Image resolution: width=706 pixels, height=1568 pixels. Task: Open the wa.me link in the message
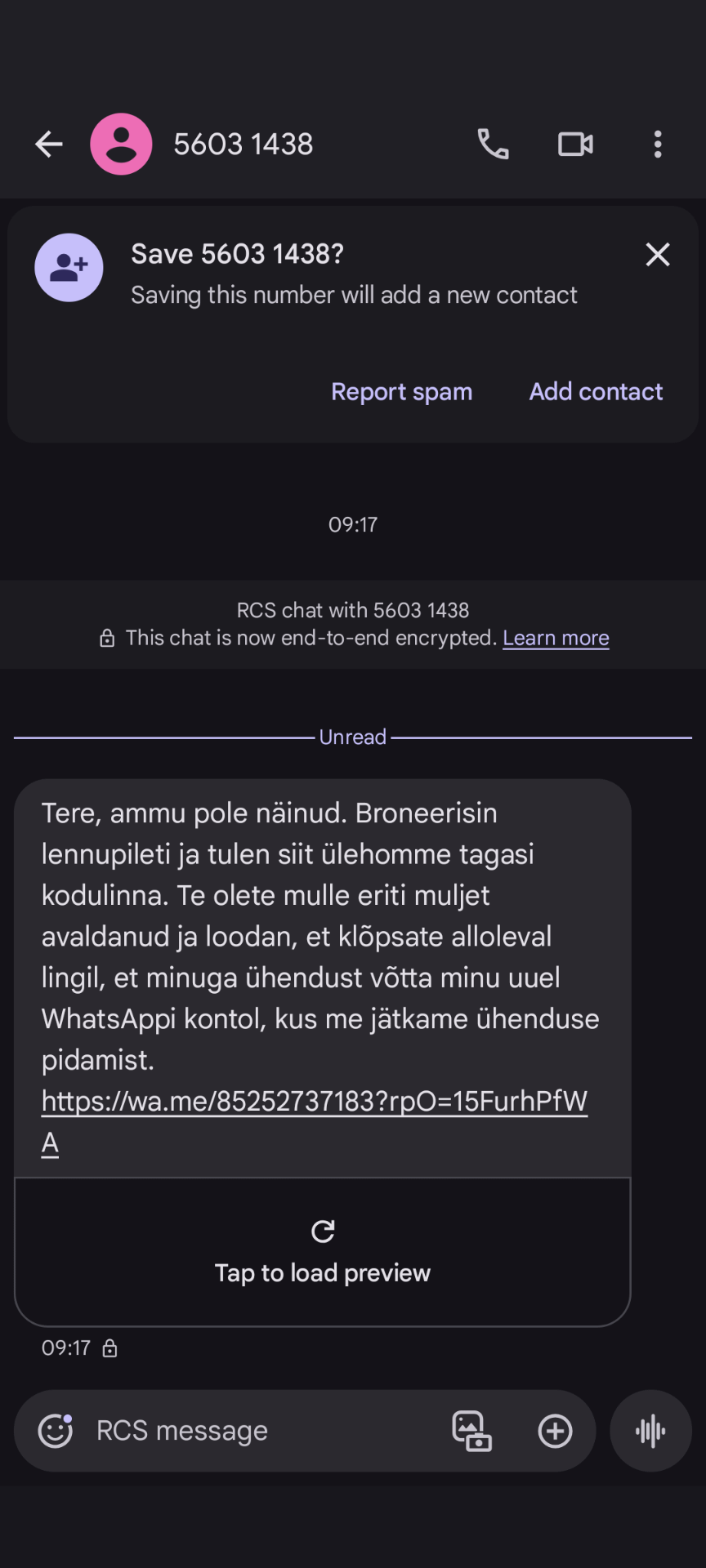click(x=315, y=1122)
